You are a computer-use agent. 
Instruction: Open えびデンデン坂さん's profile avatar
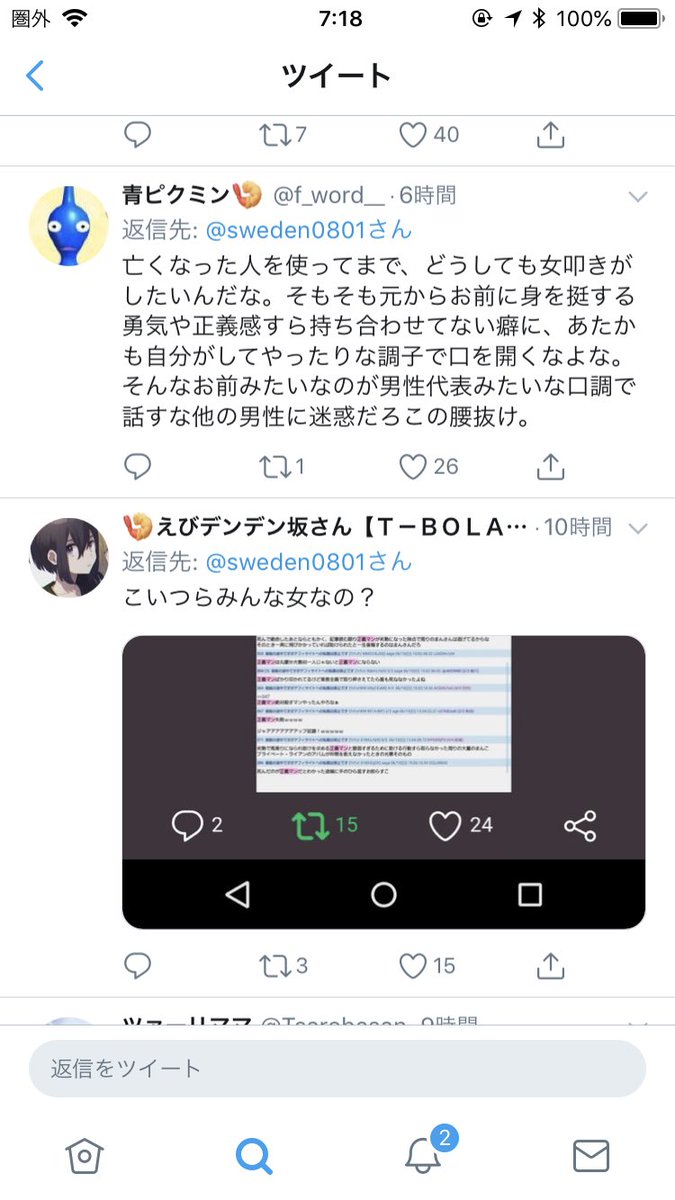click(x=69, y=558)
